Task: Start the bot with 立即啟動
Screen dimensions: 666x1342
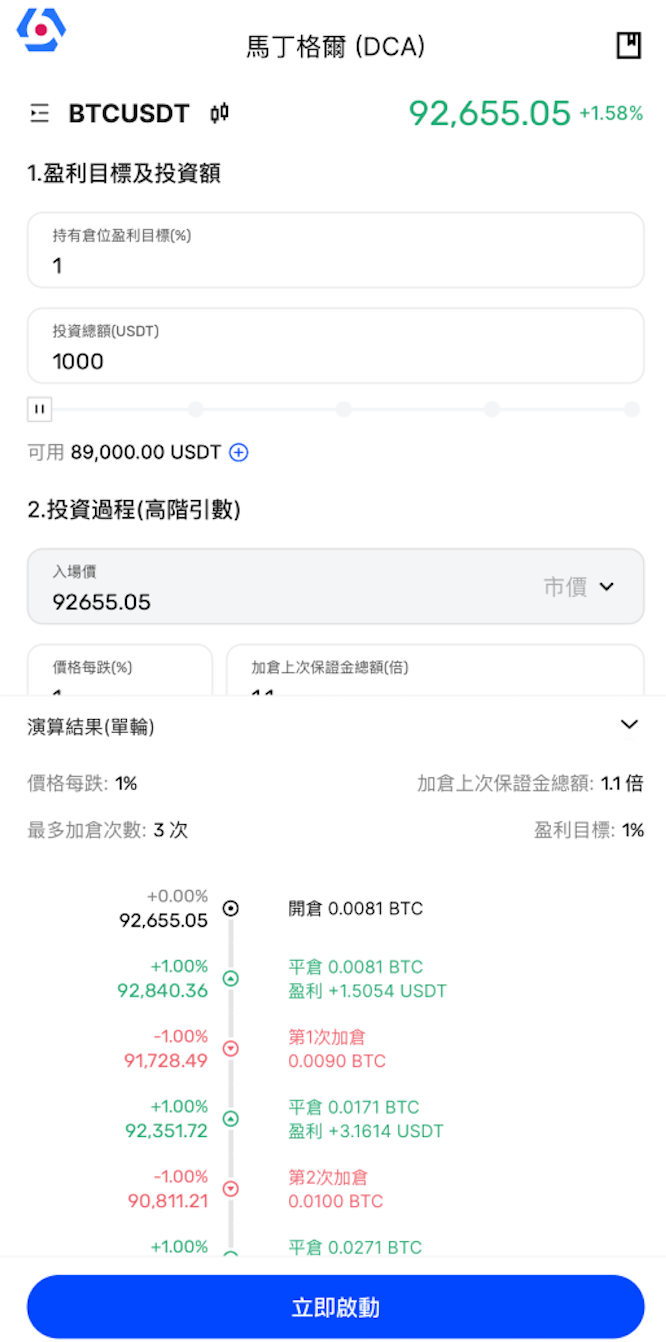Action: pyautogui.click(x=335, y=1307)
